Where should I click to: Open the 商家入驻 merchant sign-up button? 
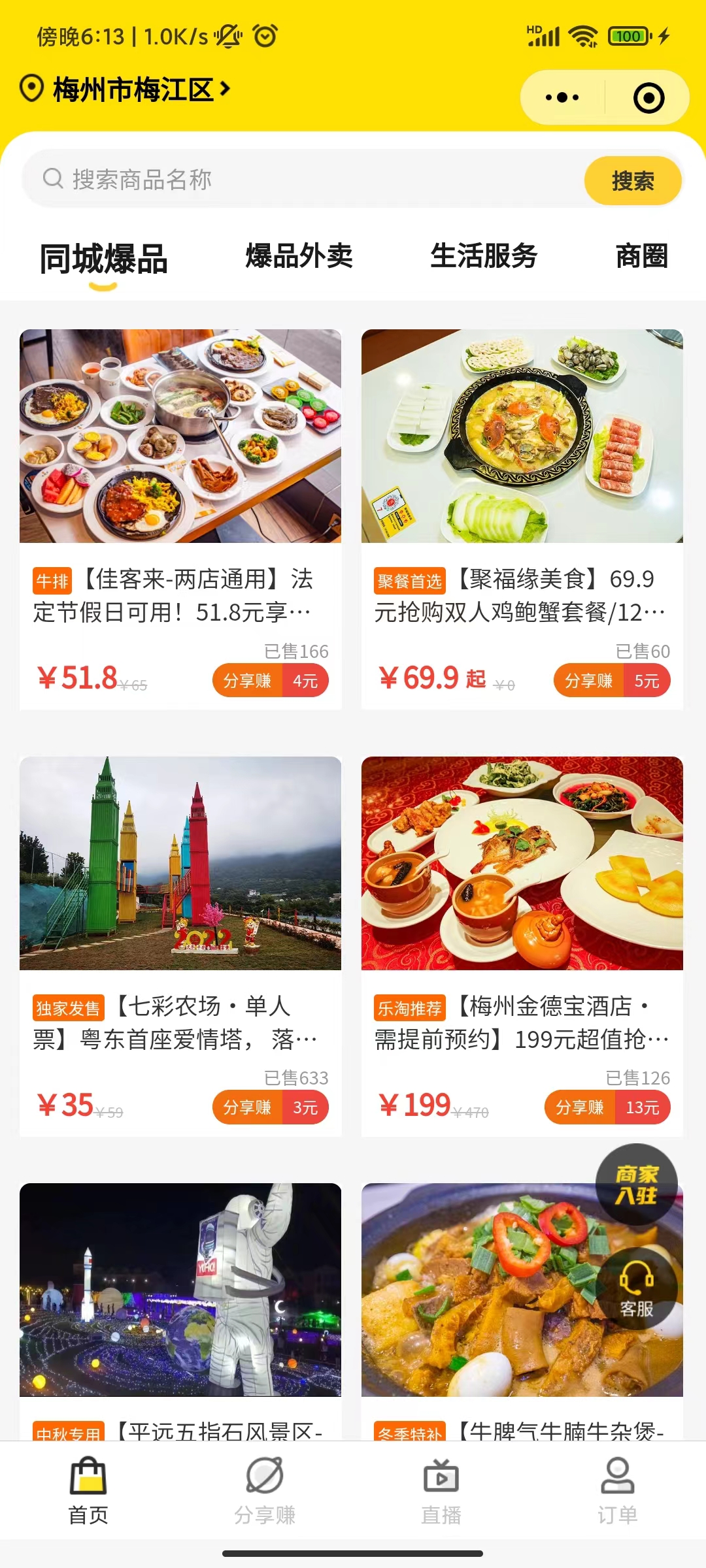click(636, 1184)
